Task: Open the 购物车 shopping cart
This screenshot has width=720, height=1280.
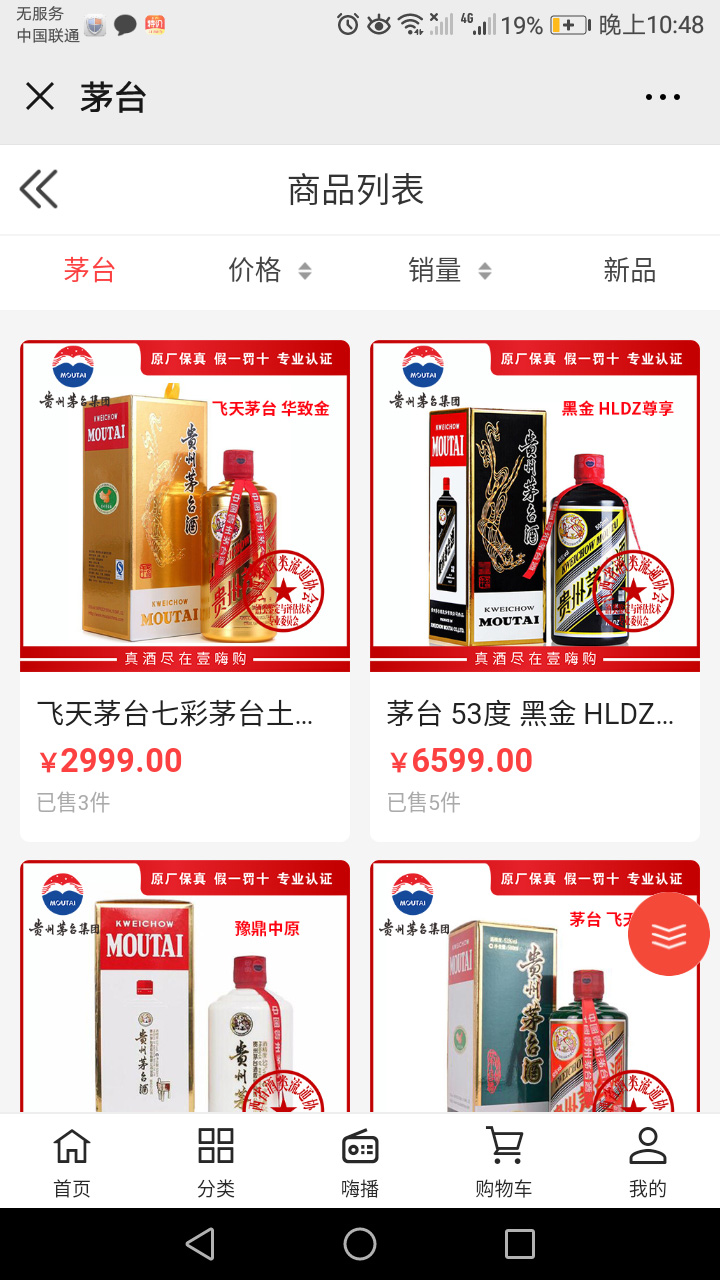Action: [504, 1160]
